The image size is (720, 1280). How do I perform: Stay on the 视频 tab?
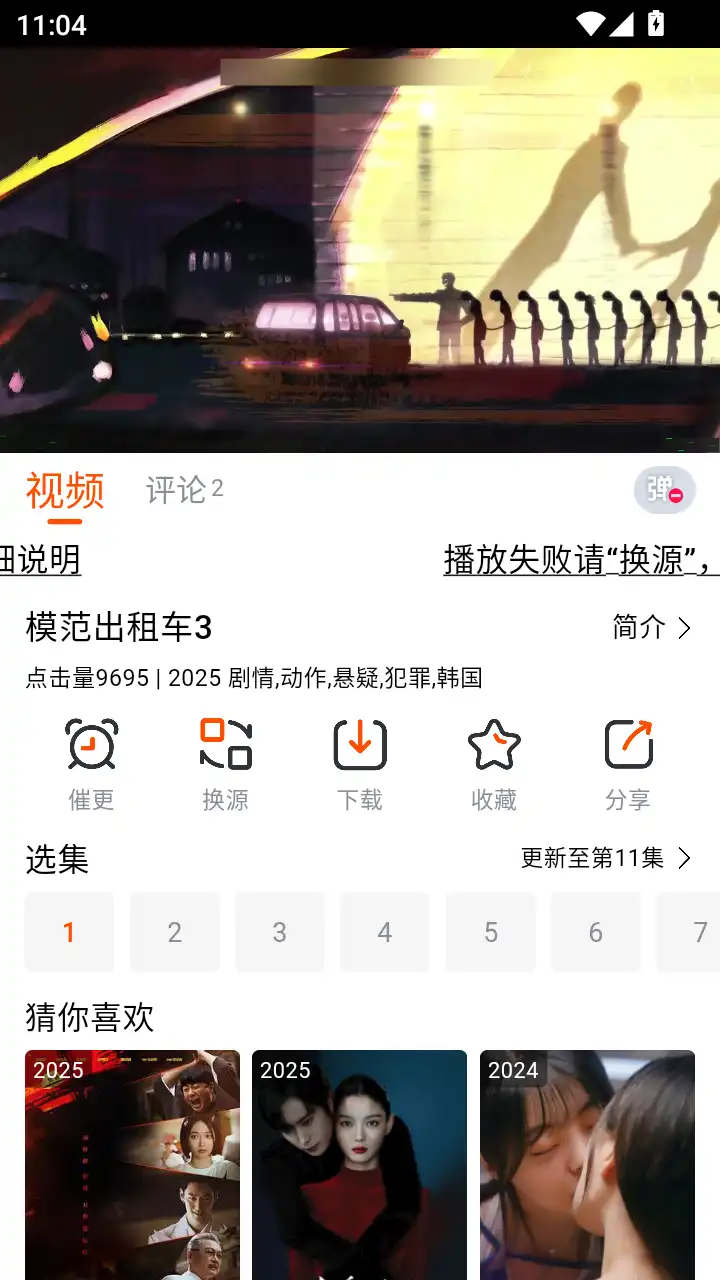coord(64,489)
